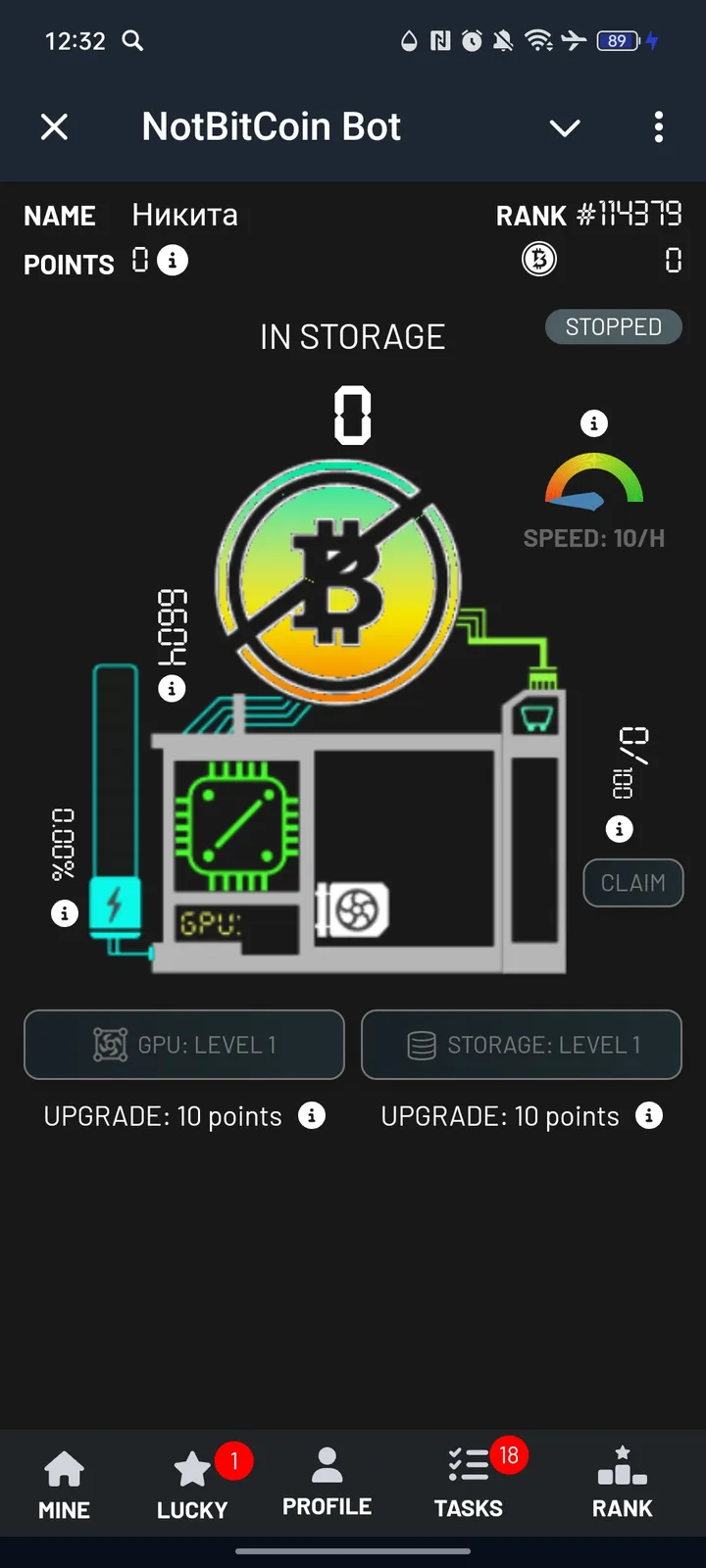Tap the info icon beside POINTS
Viewport: 706px width, 1568px height.
point(174,260)
